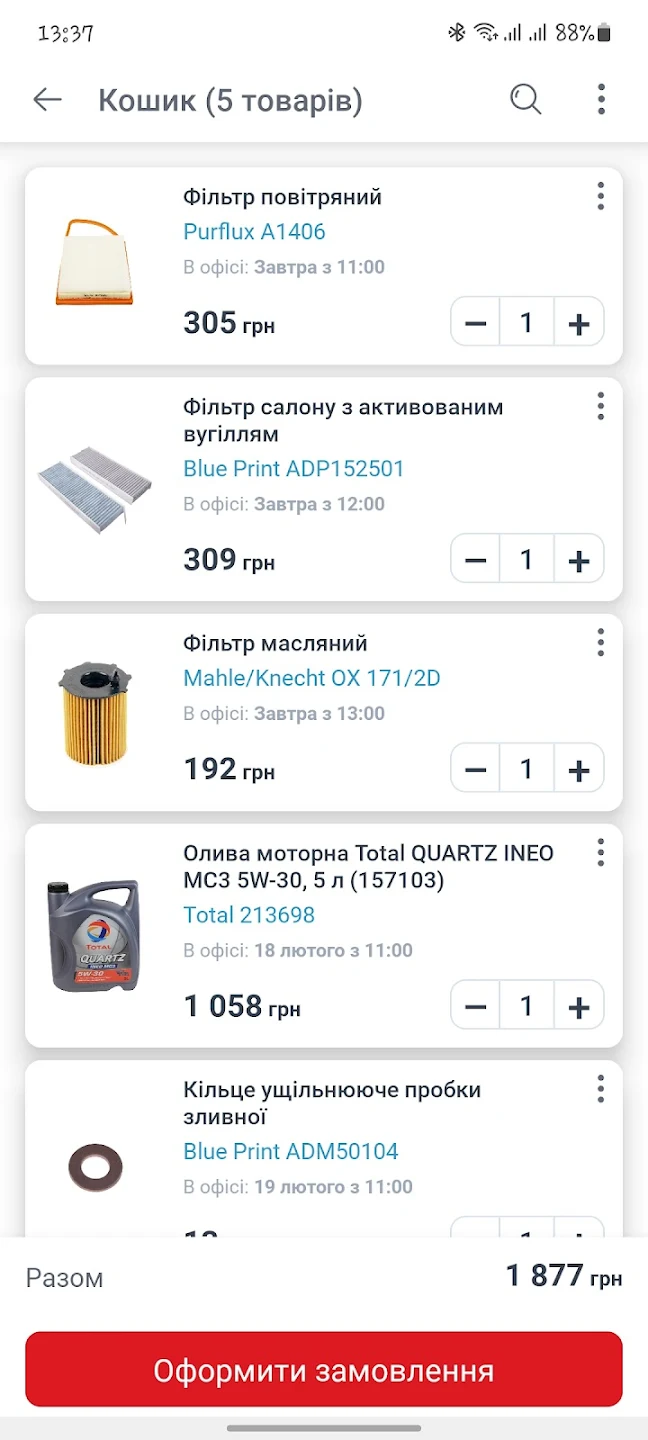Decrease quantity of Blue Print ADP152501

[476, 560]
